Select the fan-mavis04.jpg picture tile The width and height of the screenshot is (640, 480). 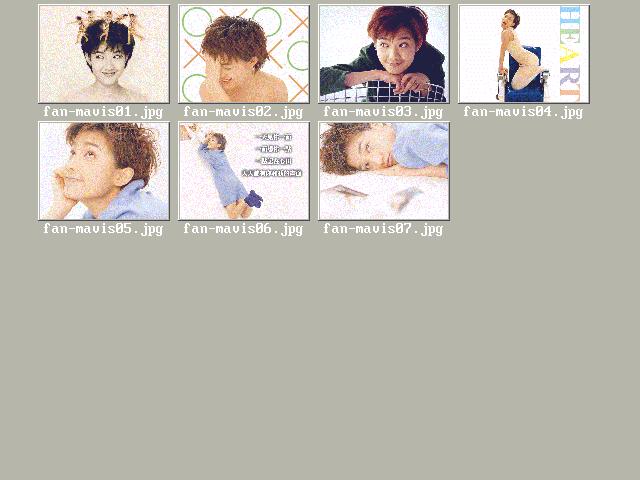524,54
